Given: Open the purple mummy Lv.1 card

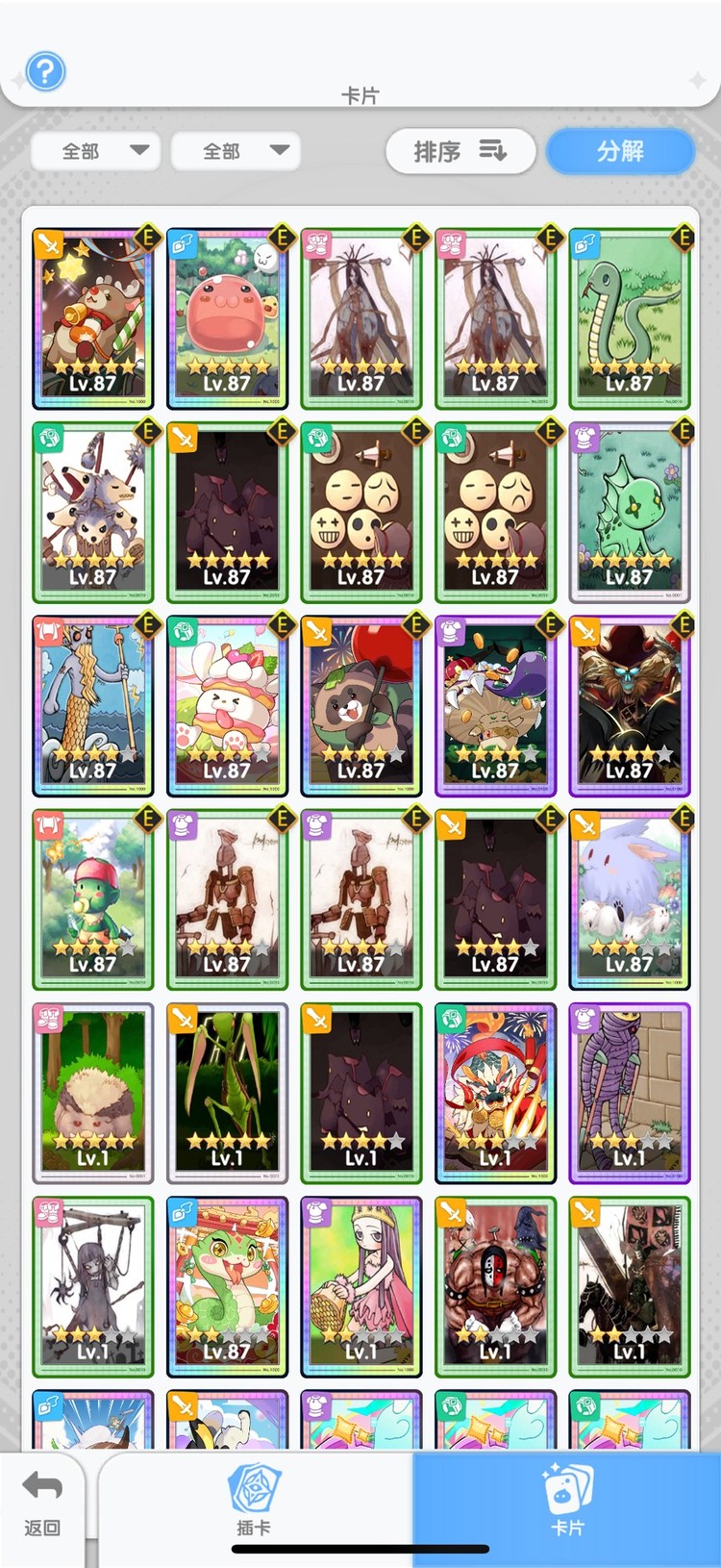Looking at the screenshot, I should [630, 1093].
